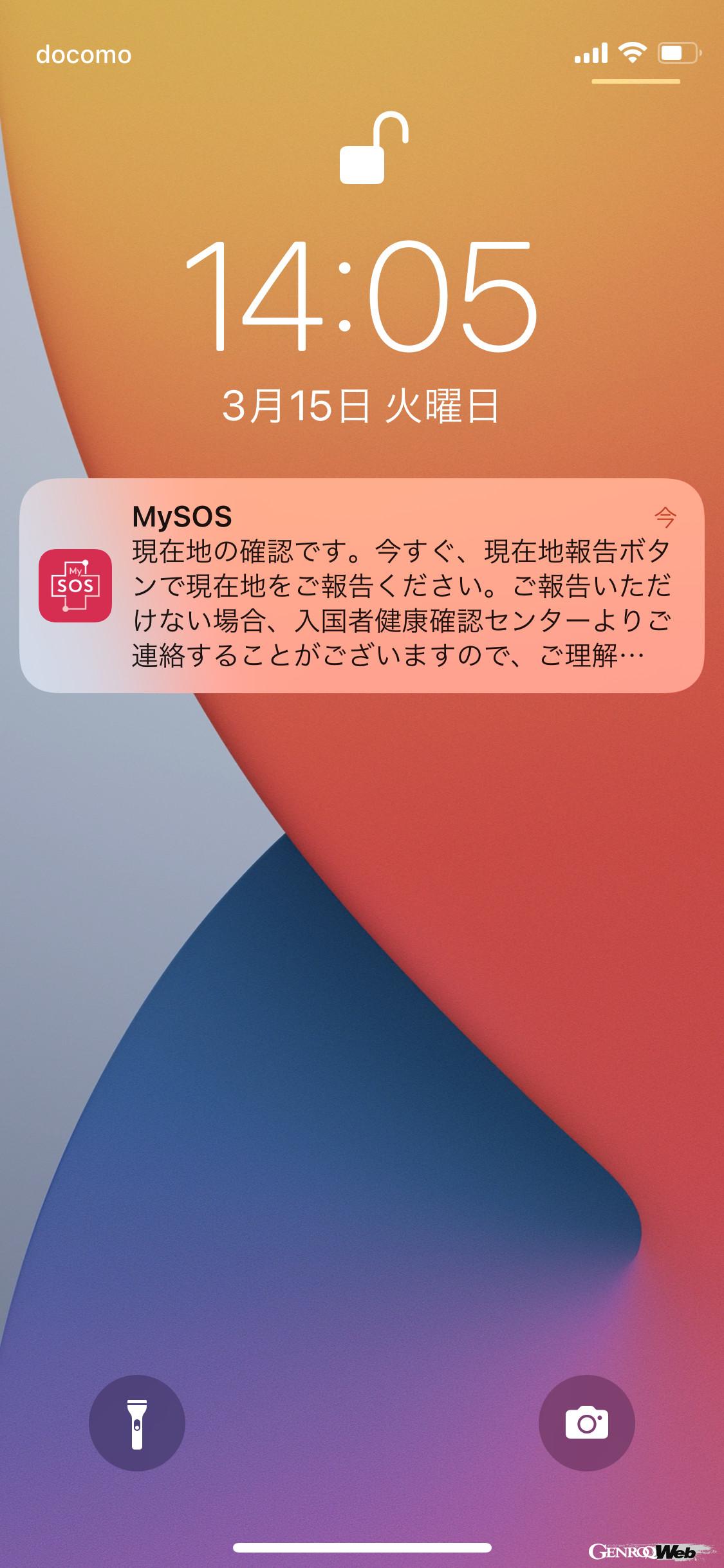Select the notification update indicator below the battery
This screenshot has width=724, height=1568.
coord(637,82)
